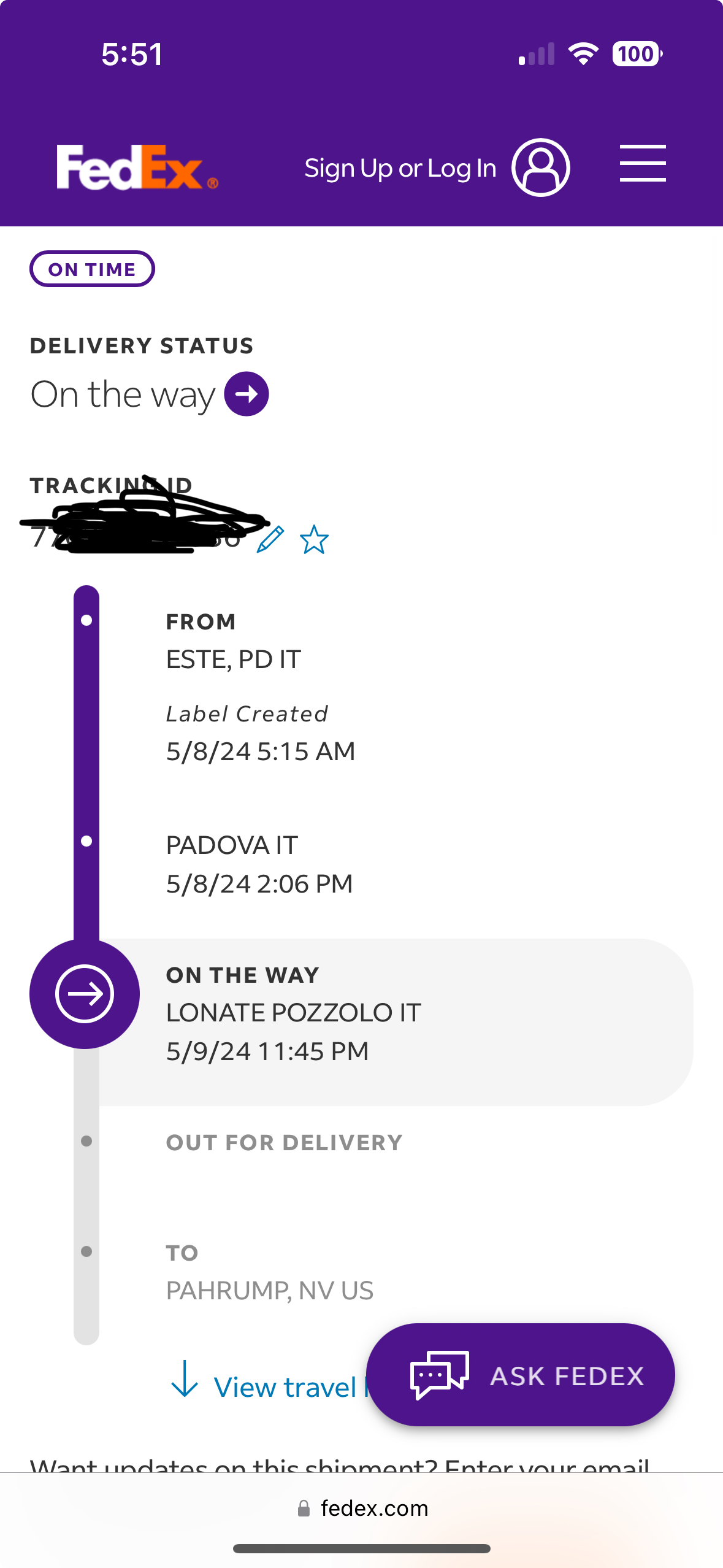
Task: Edit the tracking ID nickname with pencil
Action: coord(270,539)
